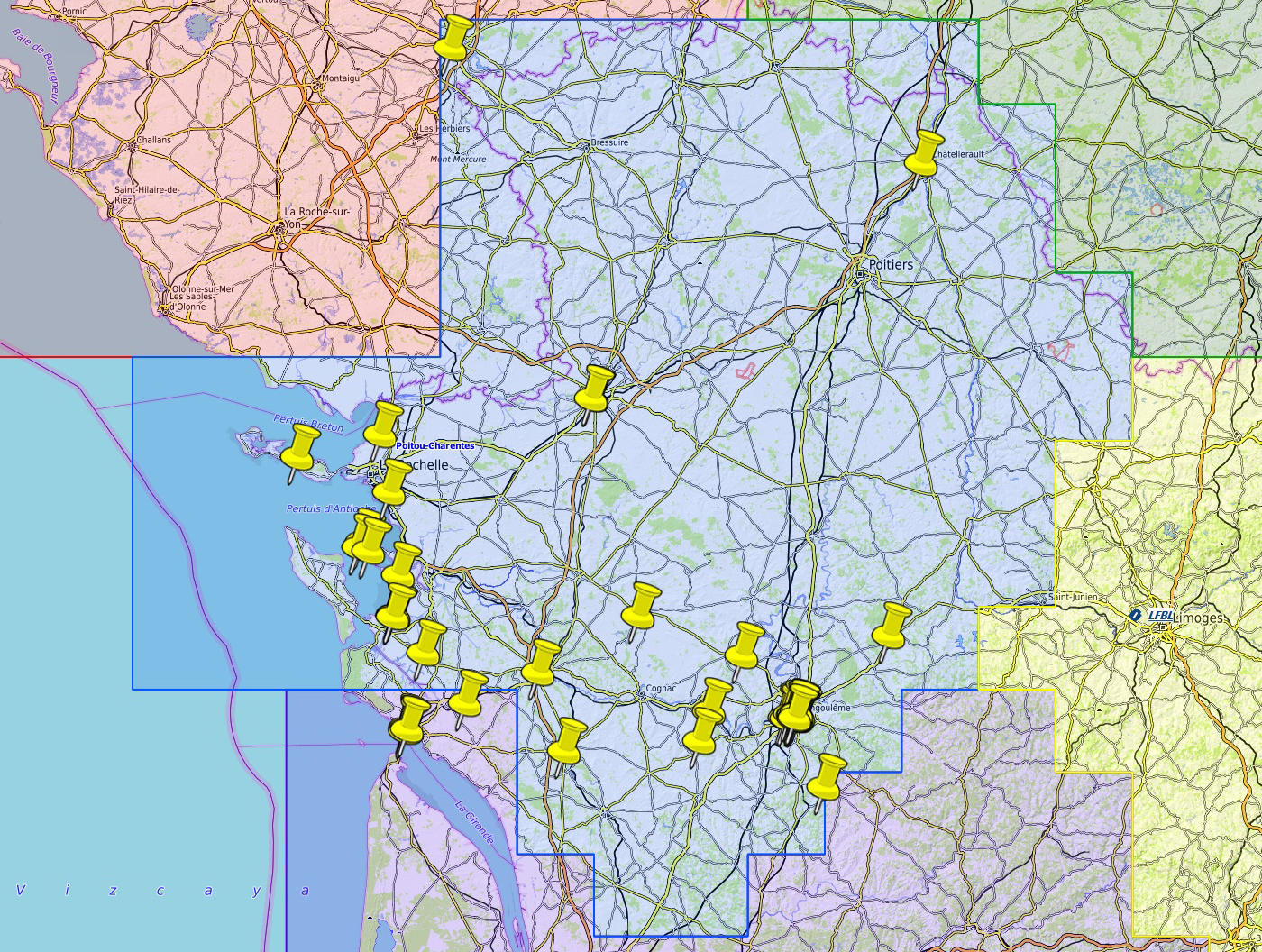Tap the pushpin west of Saint-Junien
This screenshot has height=952, width=1262.
pos(892,624)
